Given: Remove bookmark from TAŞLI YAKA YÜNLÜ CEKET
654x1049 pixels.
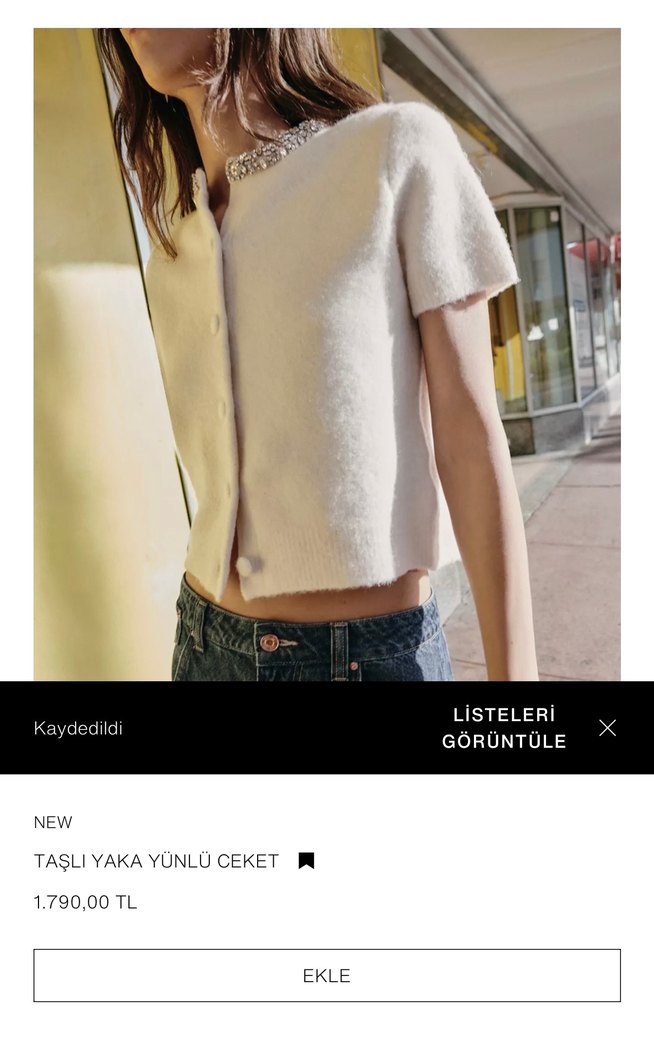Looking at the screenshot, I should point(306,861).
